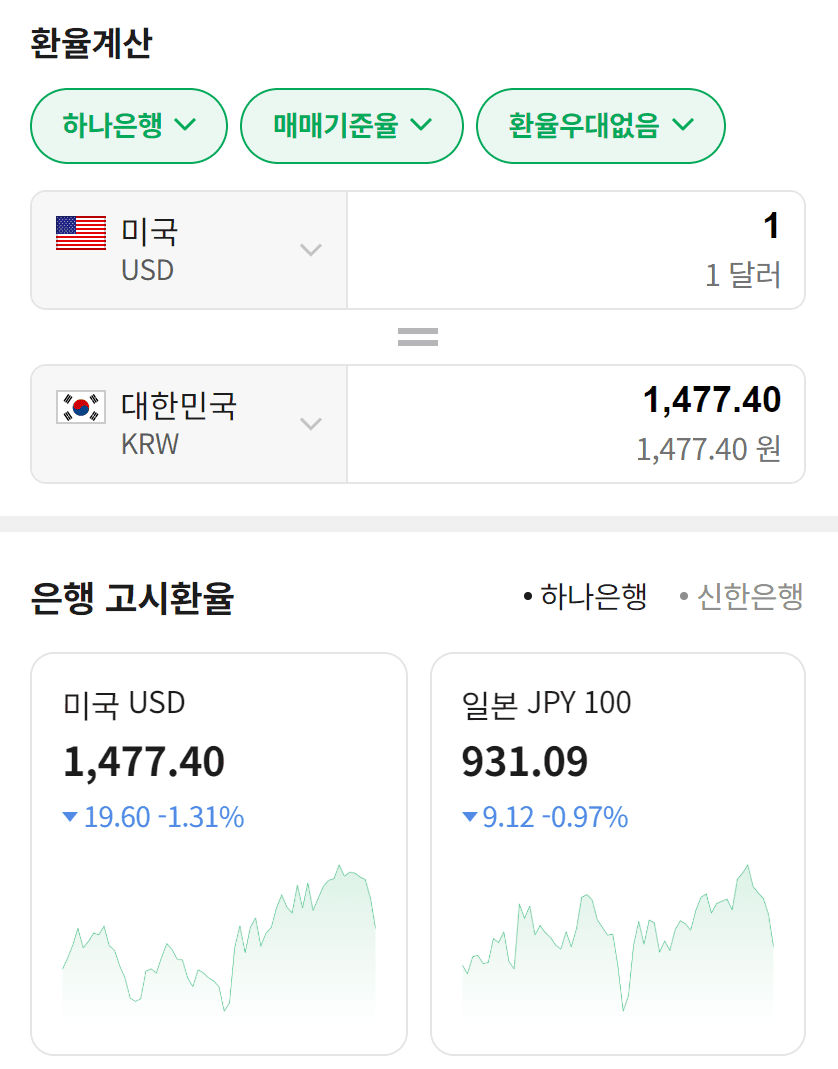Switch posted rates to 하나은행
The width and height of the screenshot is (838, 1069).
pos(586,598)
